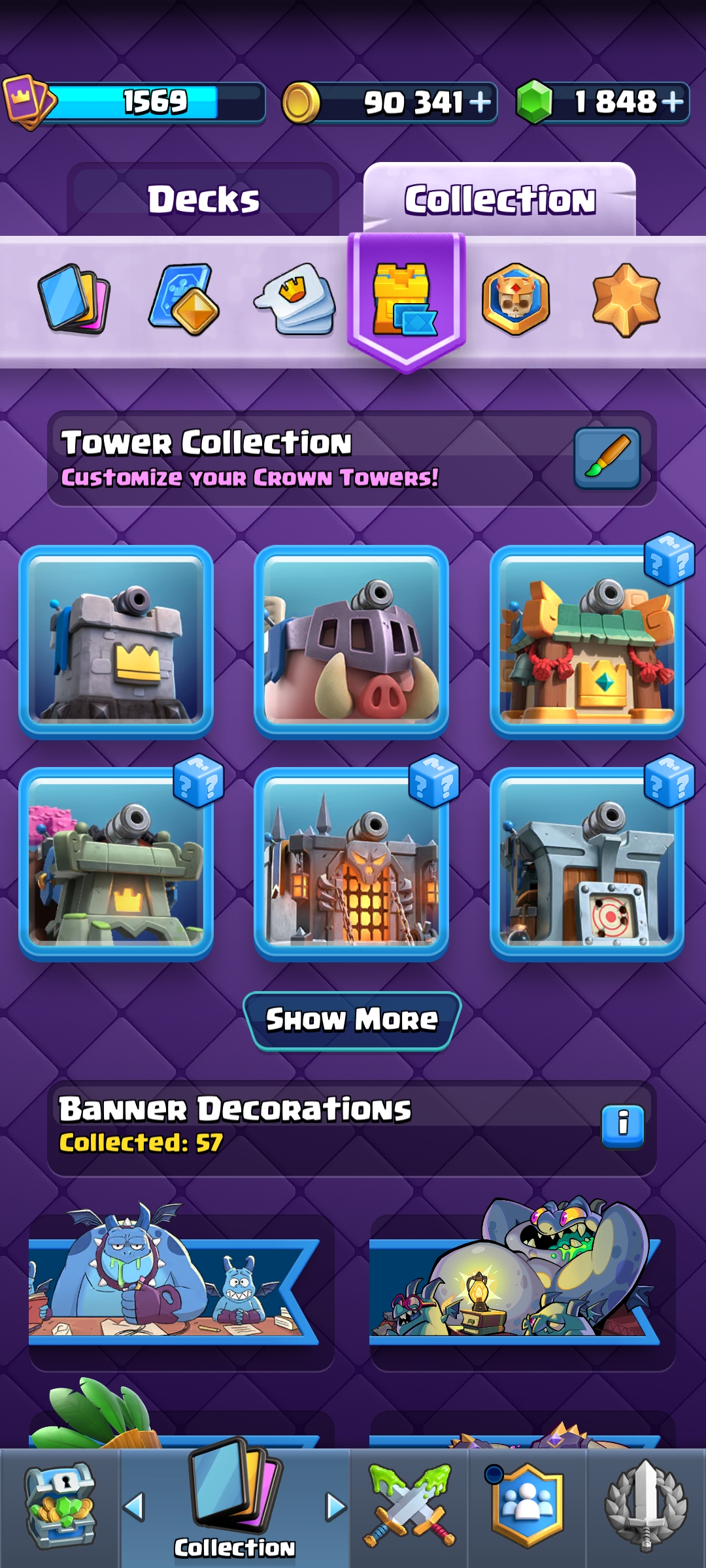706x1568 pixels.
Task: Select the target practice tower skin
Action: [x=587, y=864]
